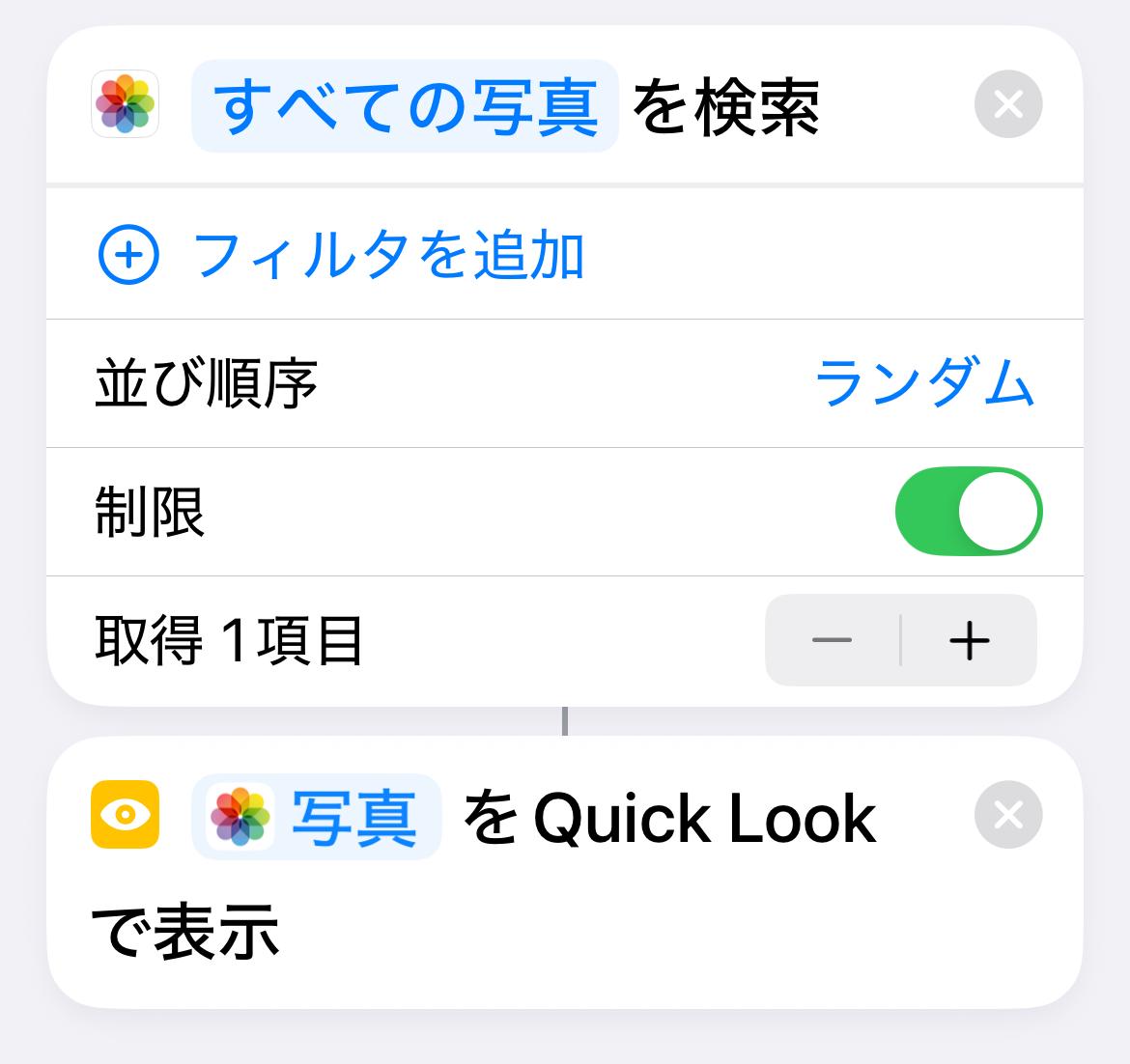Tap the 写真 variable in Quick Look

[x=317, y=817]
